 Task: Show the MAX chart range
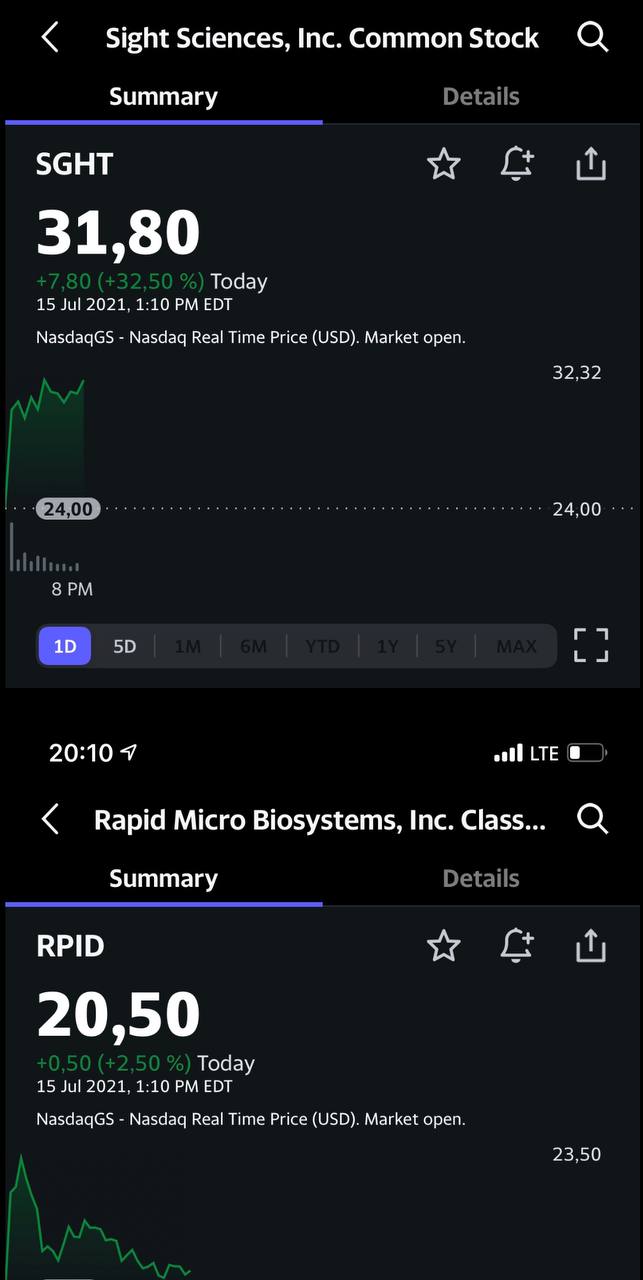pyautogui.click(x=516, y=646)
